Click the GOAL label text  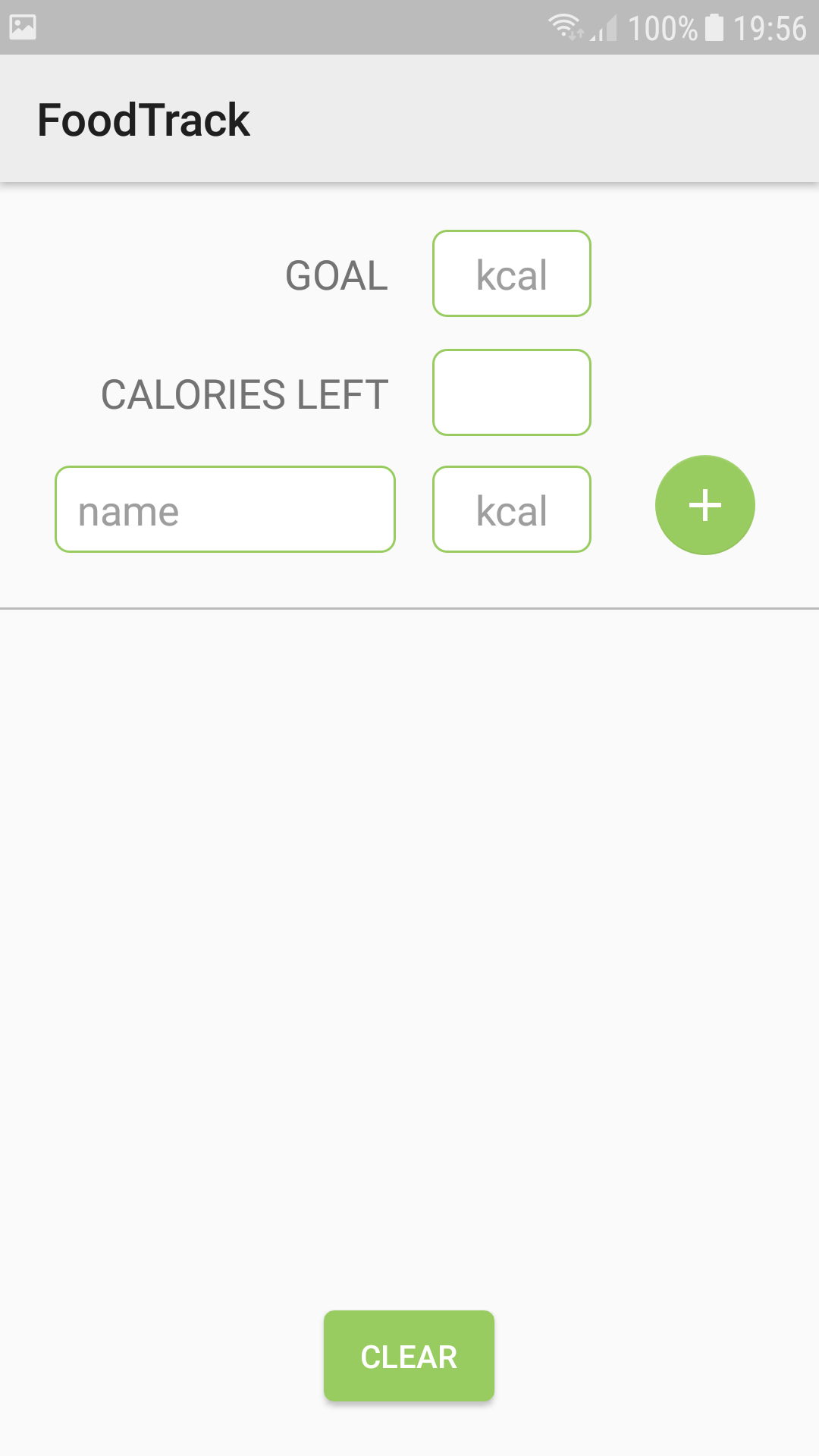pos(335,277)
